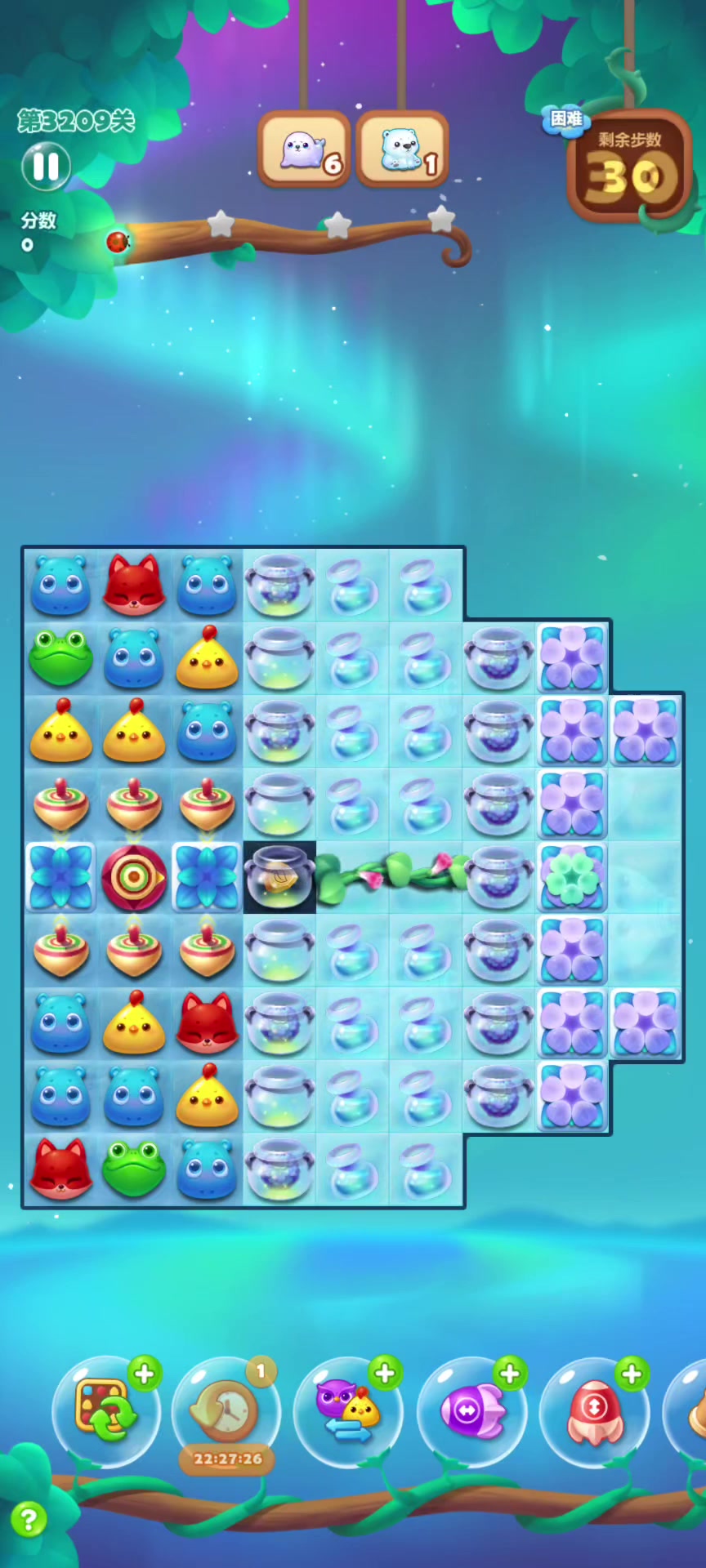This screenshot has height=1568, width=706.
Task: Use the purple horizontal fish booster
Action: click(x=471, y=1410)
